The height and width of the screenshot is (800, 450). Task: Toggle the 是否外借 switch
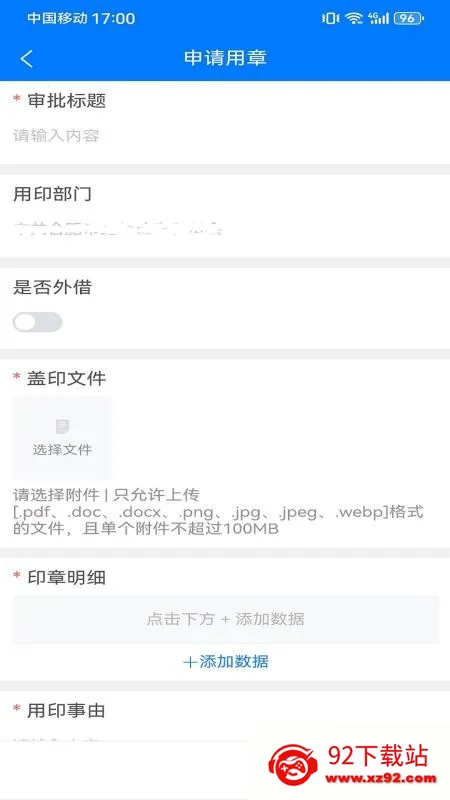click(x=37, y=322)
